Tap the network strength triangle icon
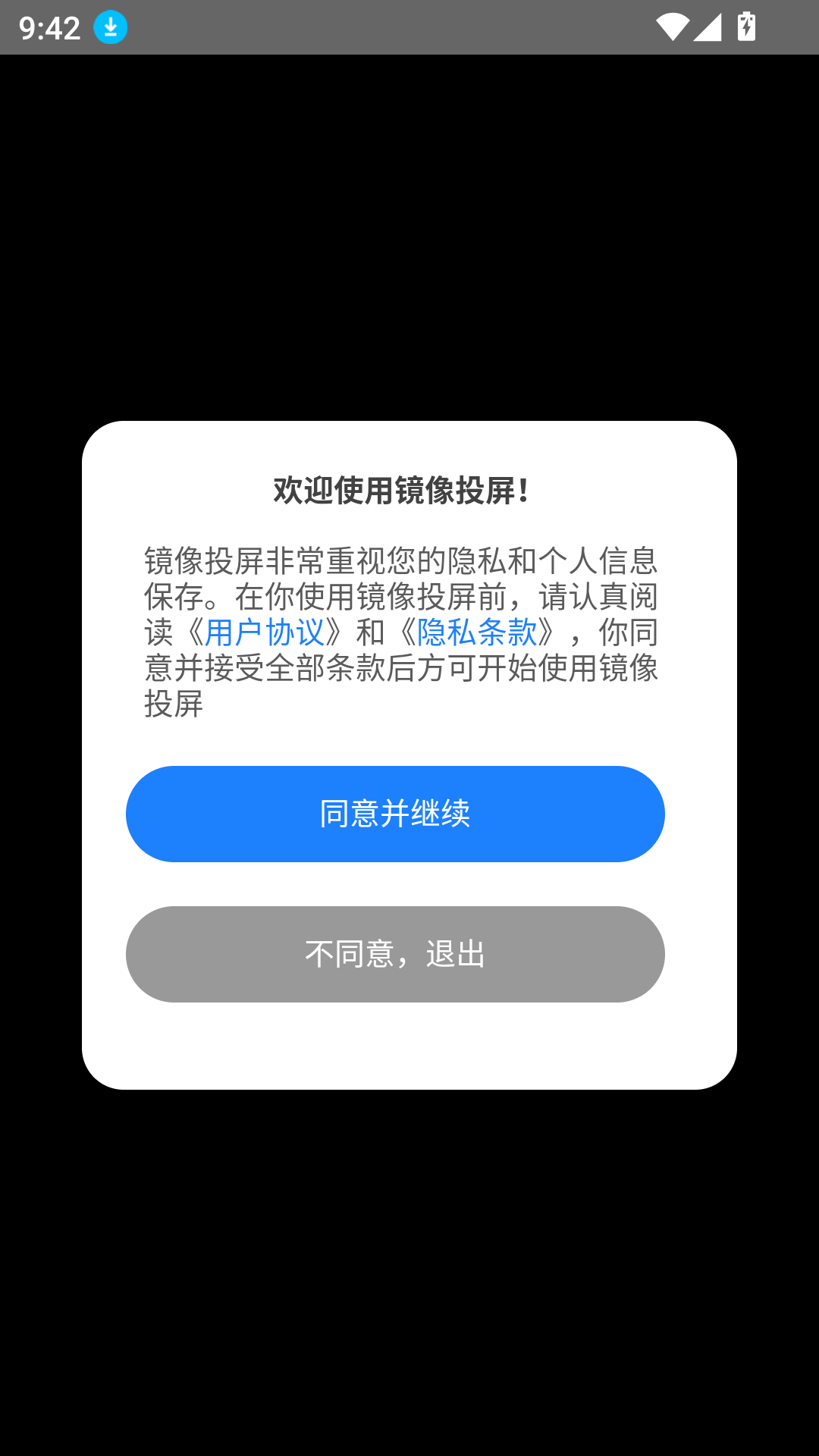The width and height of the screenshot is (819, 1456). 707,28
